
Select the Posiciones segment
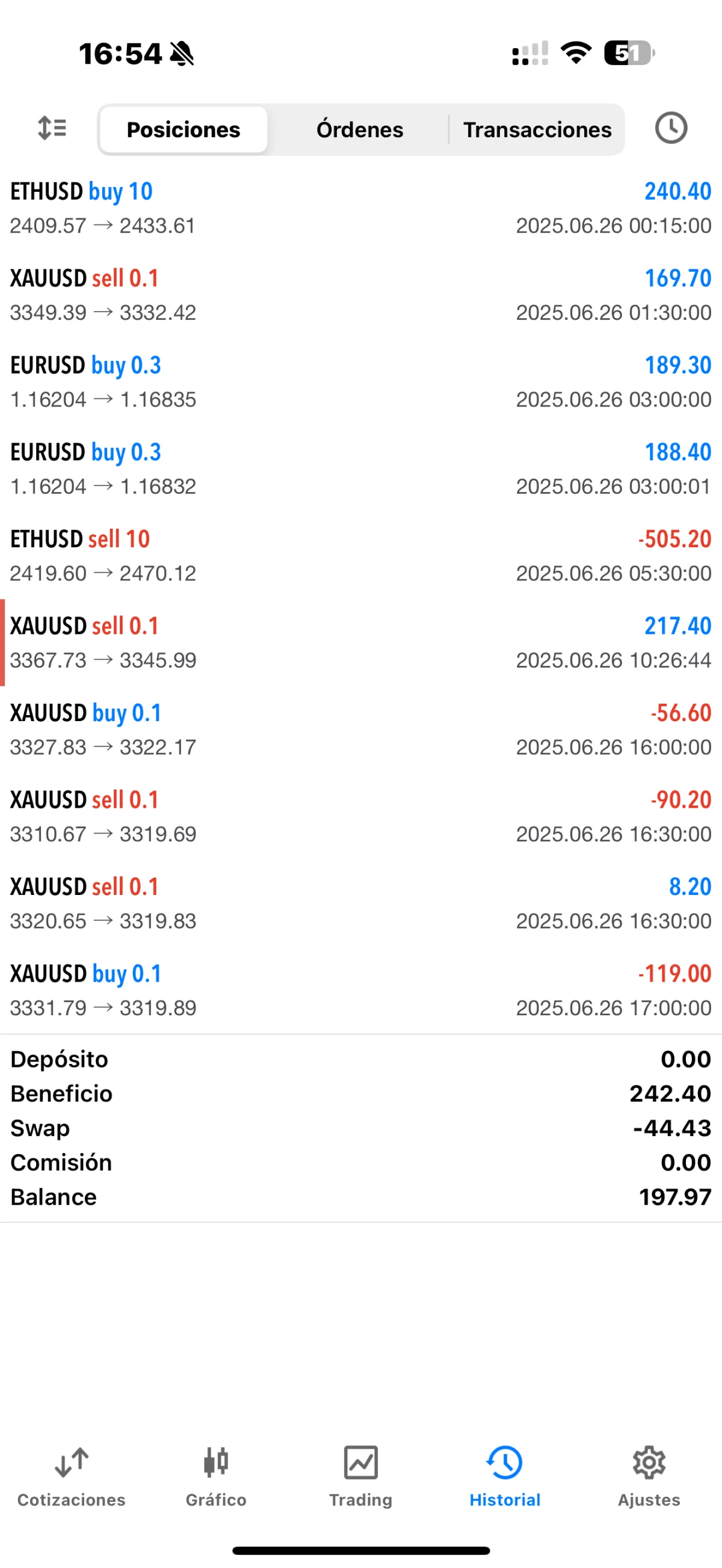(184, 130)
